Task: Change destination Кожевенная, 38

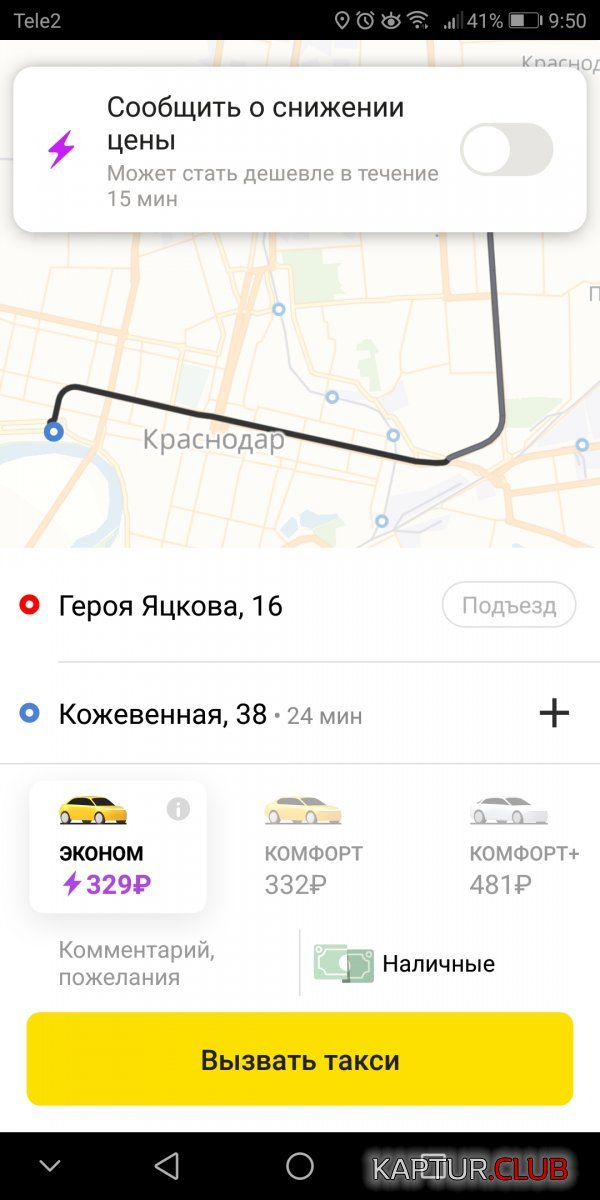Action: (163, 714)
